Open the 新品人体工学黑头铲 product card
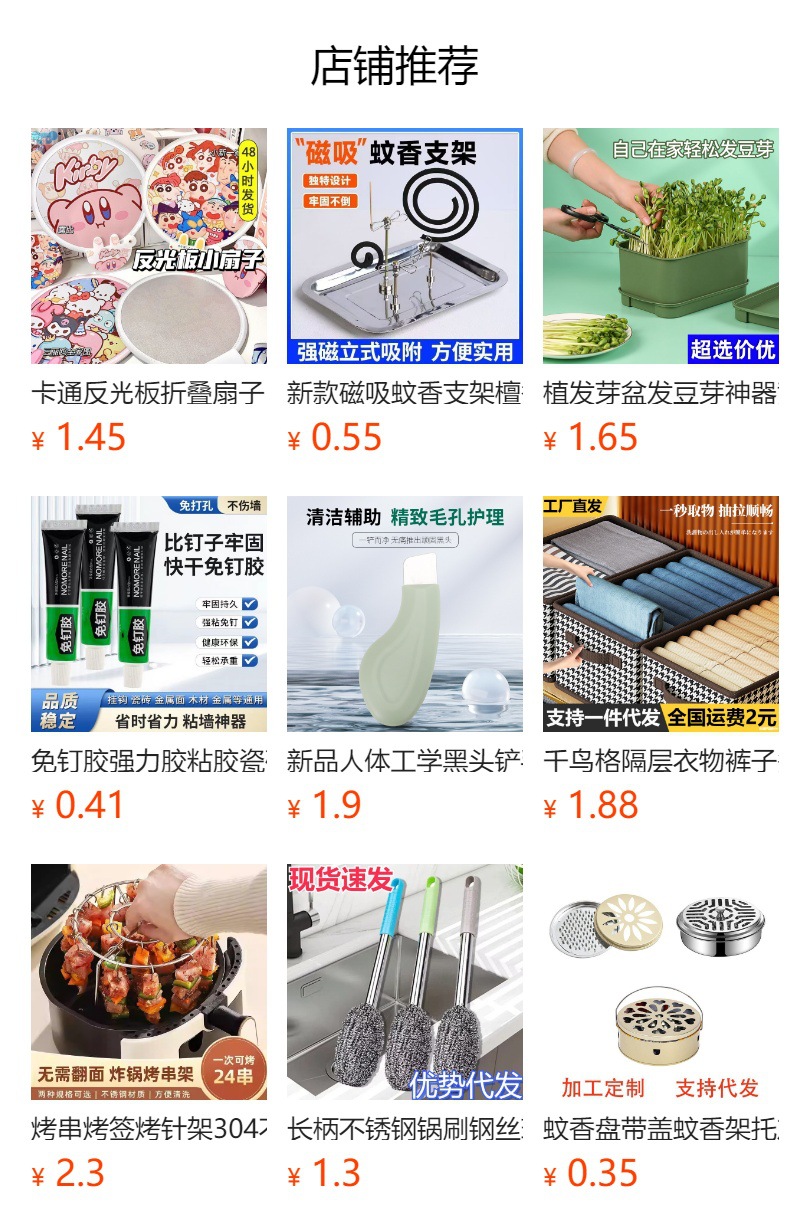The width and height of the screenshot is (790, 1232). 405,660
